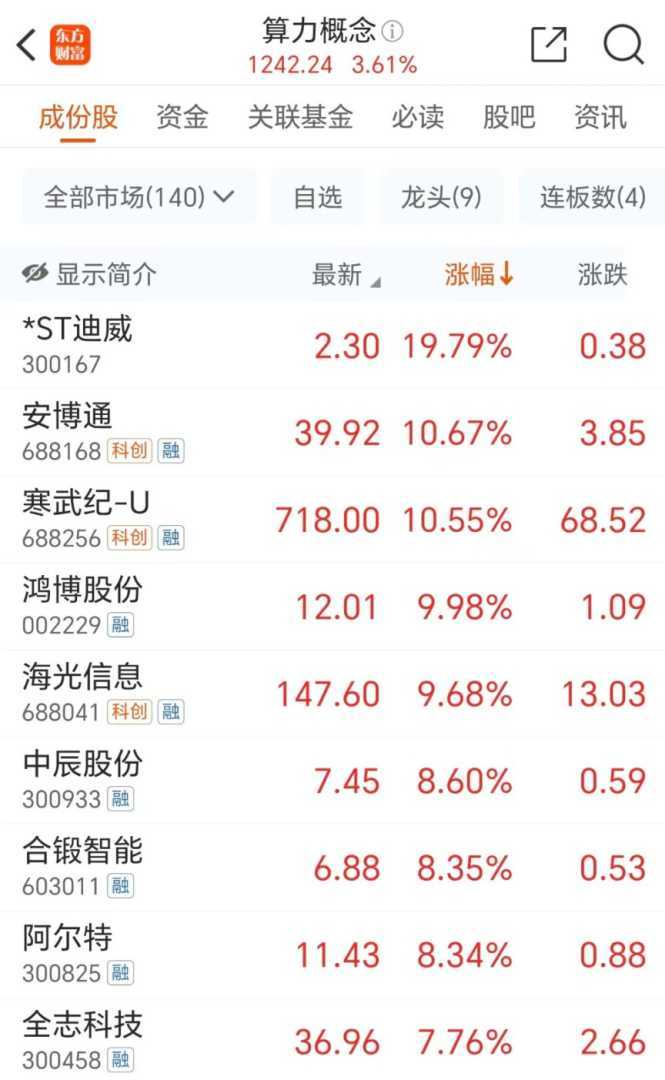Show info about 算力概念

[x=393, y=31]
